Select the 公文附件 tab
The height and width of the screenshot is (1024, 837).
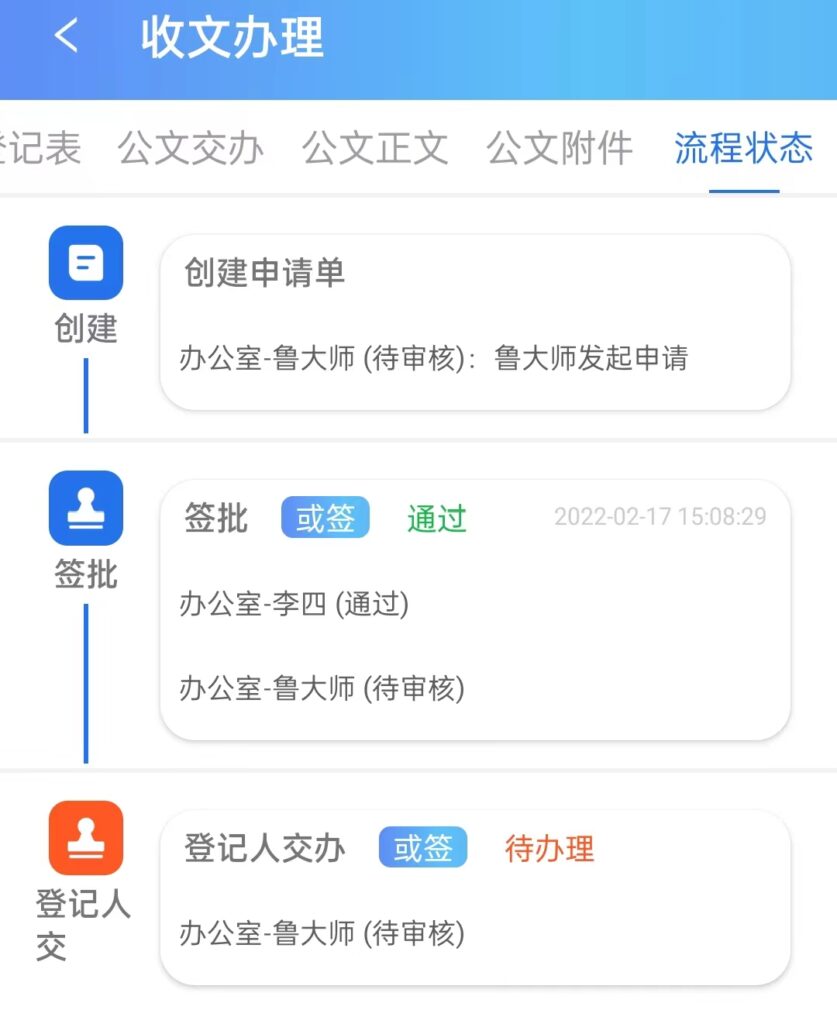pos(560,148)
